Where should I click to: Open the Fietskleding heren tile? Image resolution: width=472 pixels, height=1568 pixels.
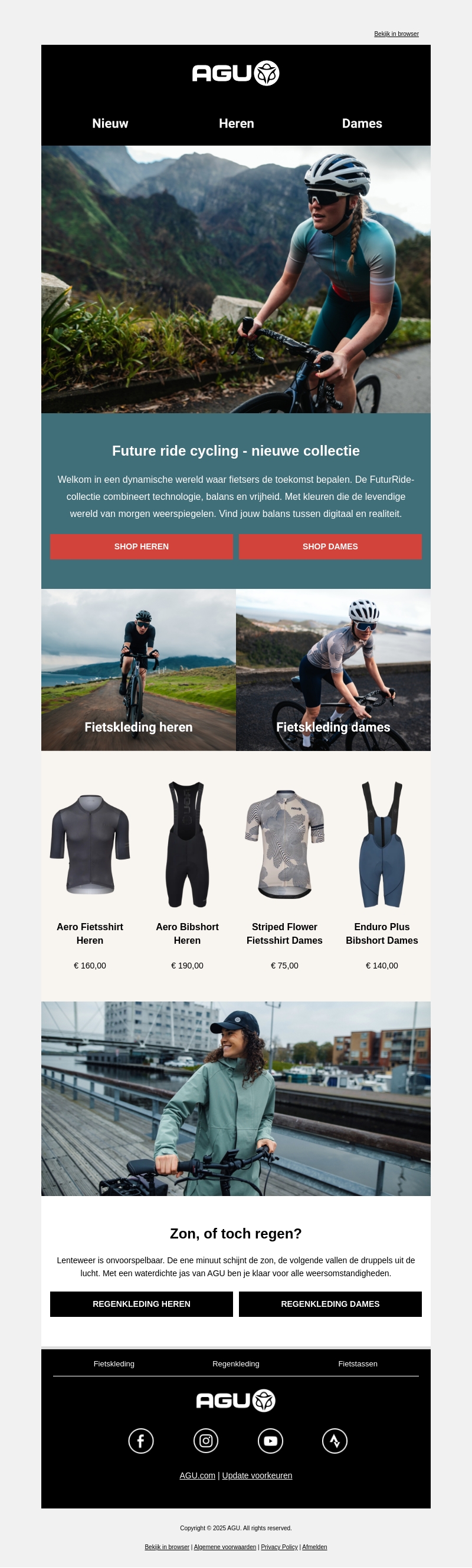[x=138, y=670]
